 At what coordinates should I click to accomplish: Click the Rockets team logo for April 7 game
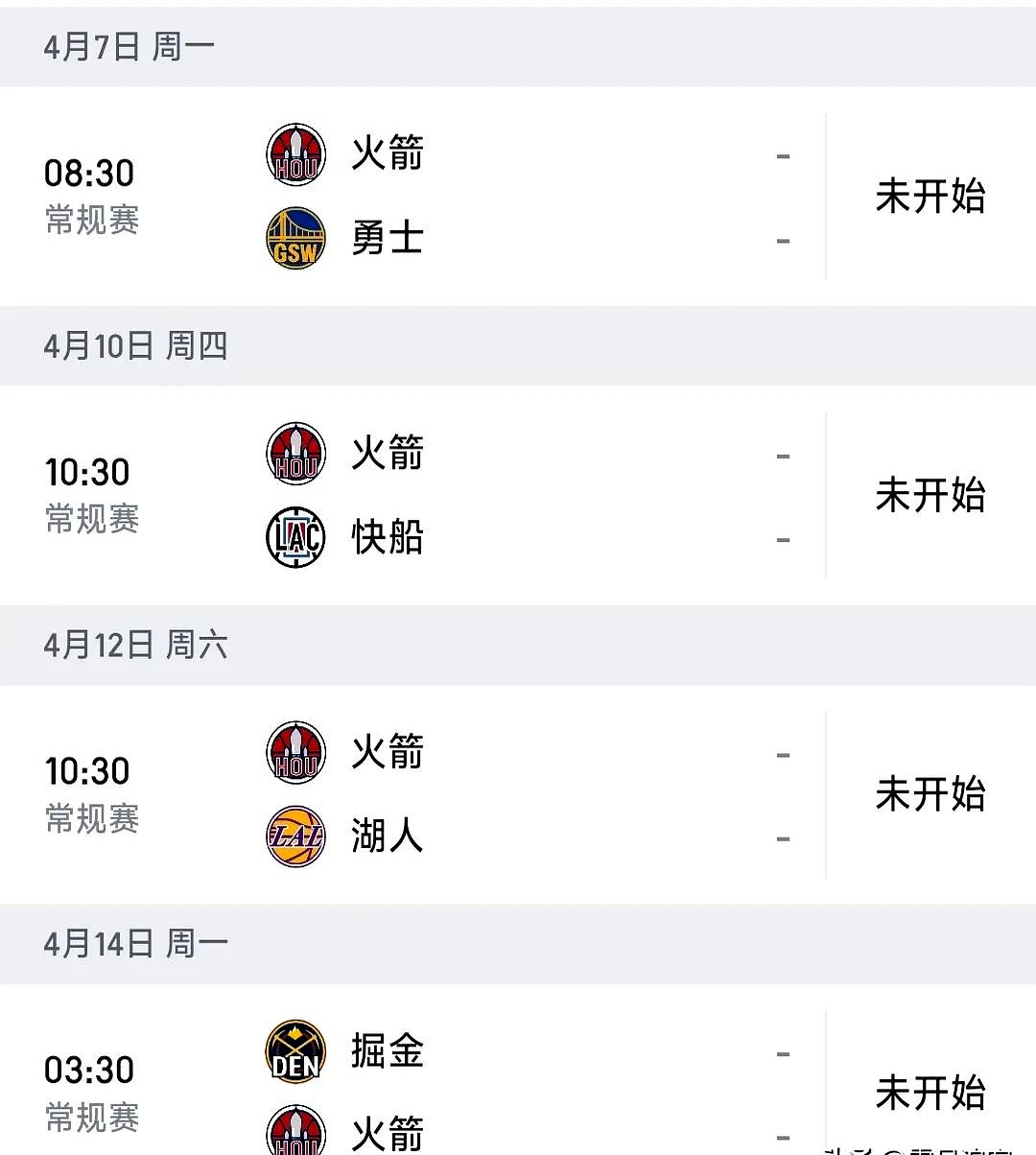295,153
